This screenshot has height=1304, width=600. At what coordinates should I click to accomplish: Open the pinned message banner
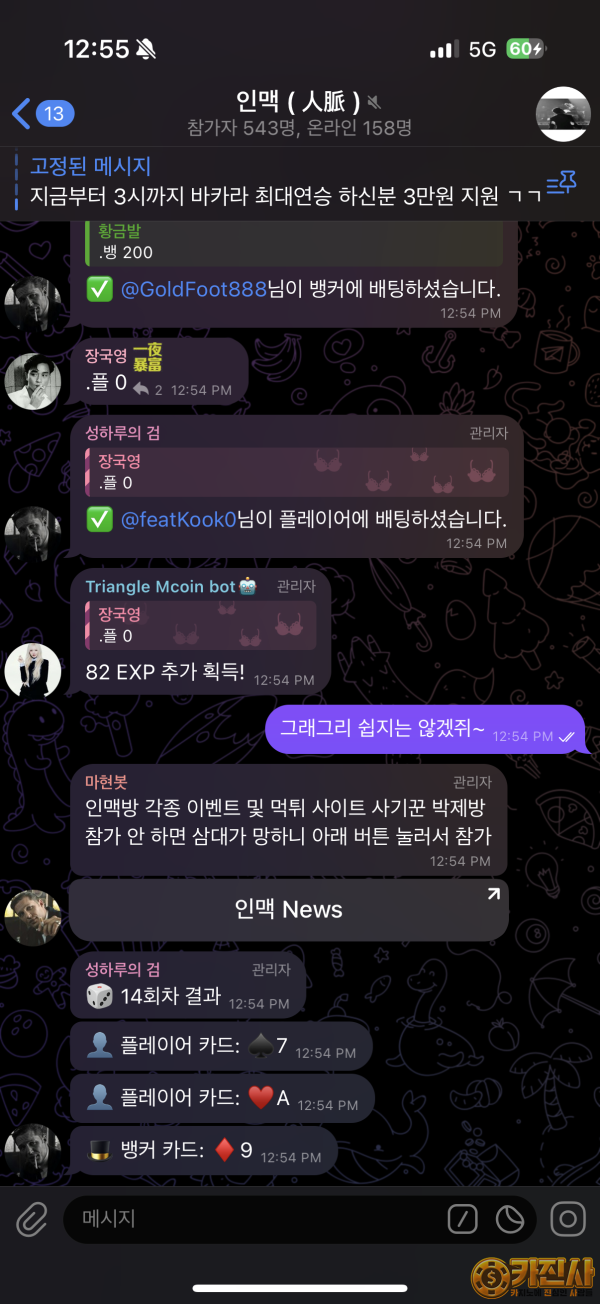(280, 181)
